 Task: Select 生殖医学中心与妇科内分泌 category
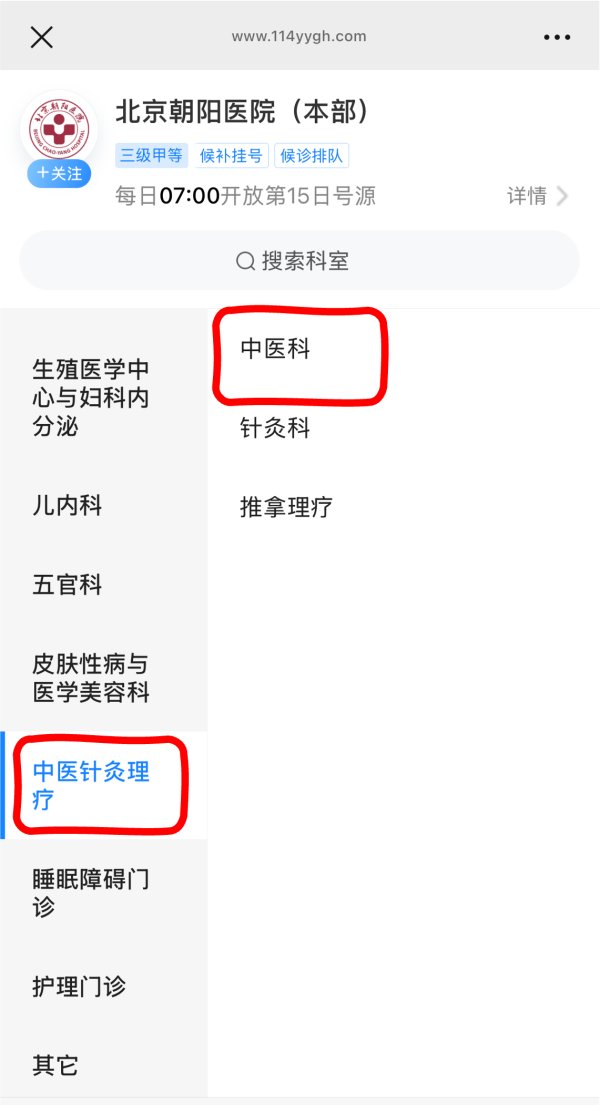pyautogui.click(x=104, y=397)
